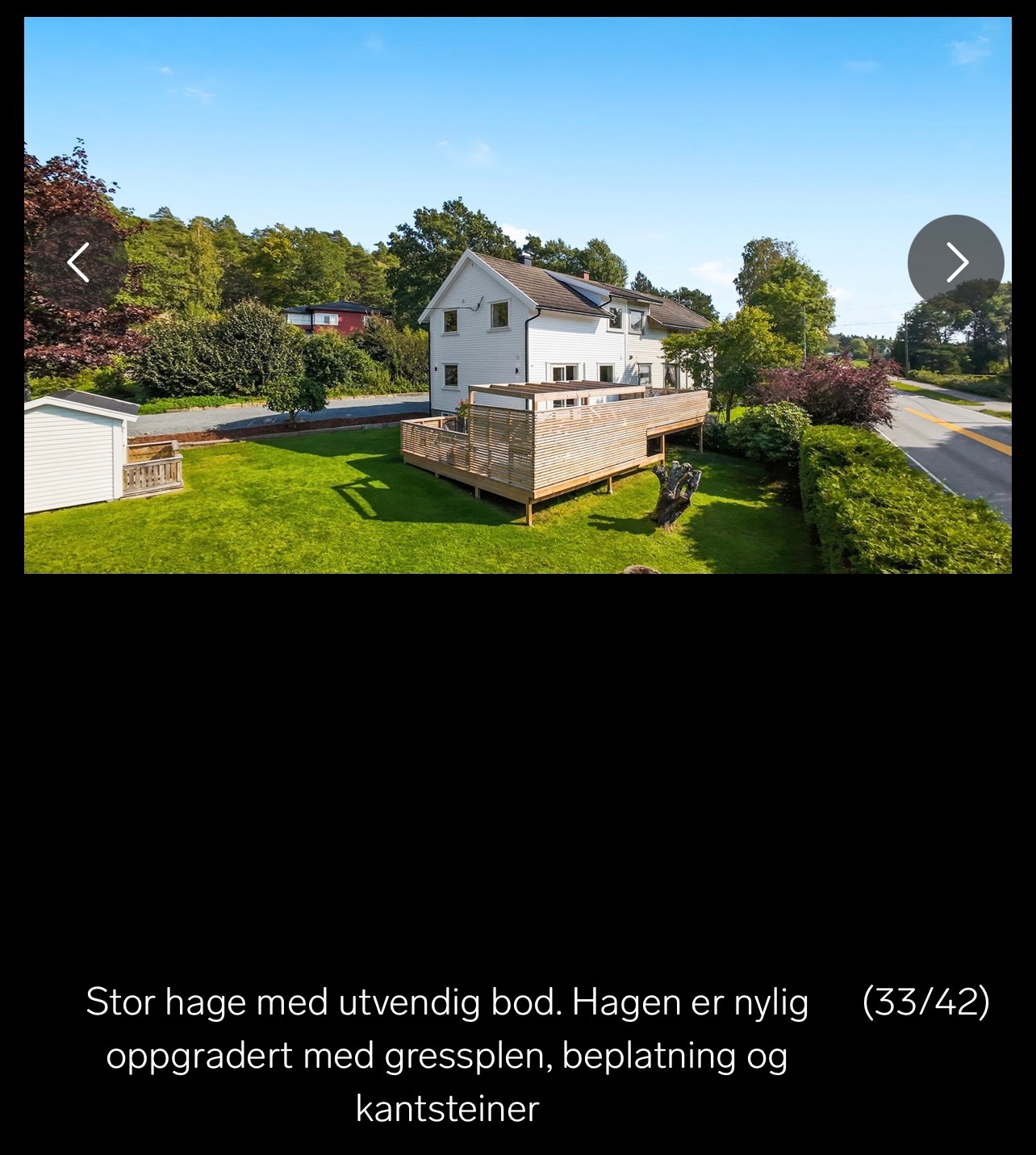
Task: Tap the house and garden photo
Action: (516, 387)
